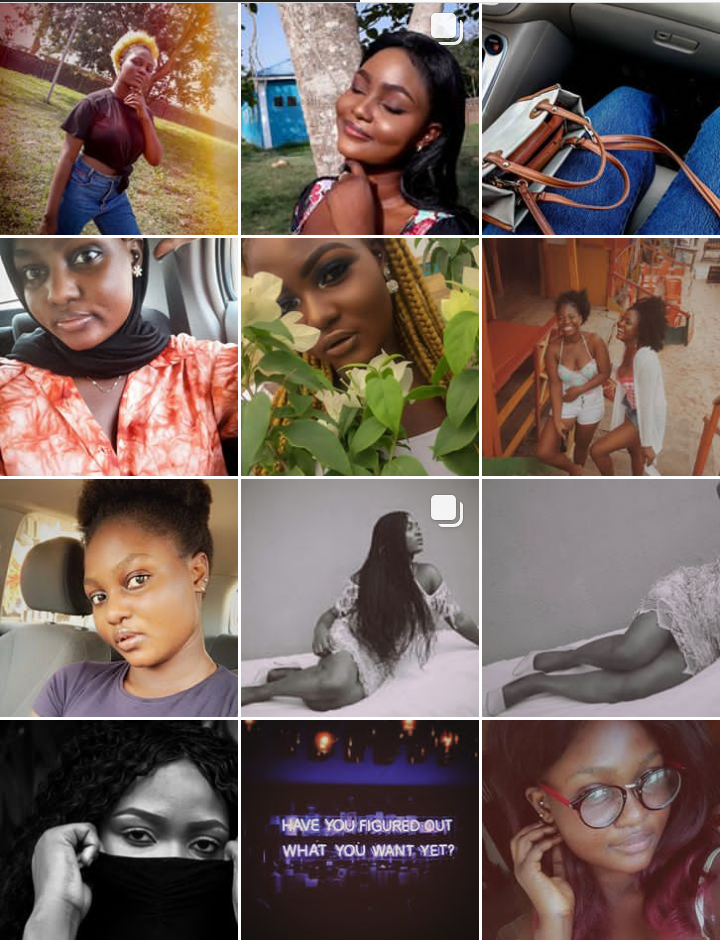This screenshot has height=940, width=720.
Task: Open the post of two women laughing together
Action: [x=600, y=356]
